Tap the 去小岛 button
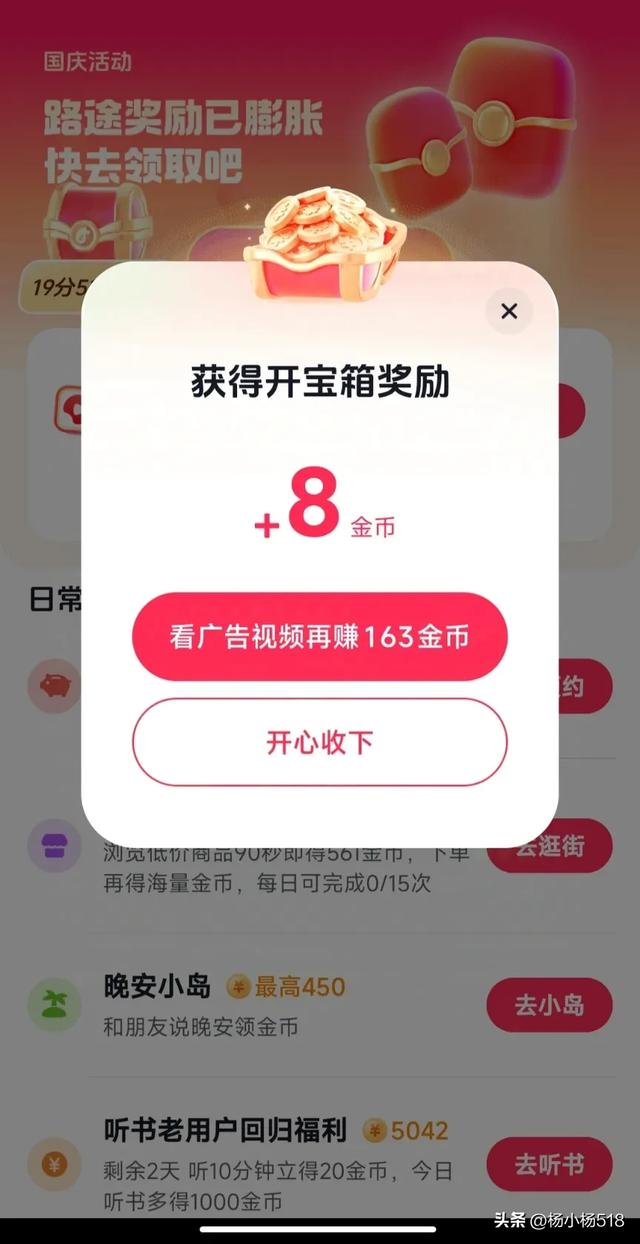640x1244 pixels. point(549,1005)
